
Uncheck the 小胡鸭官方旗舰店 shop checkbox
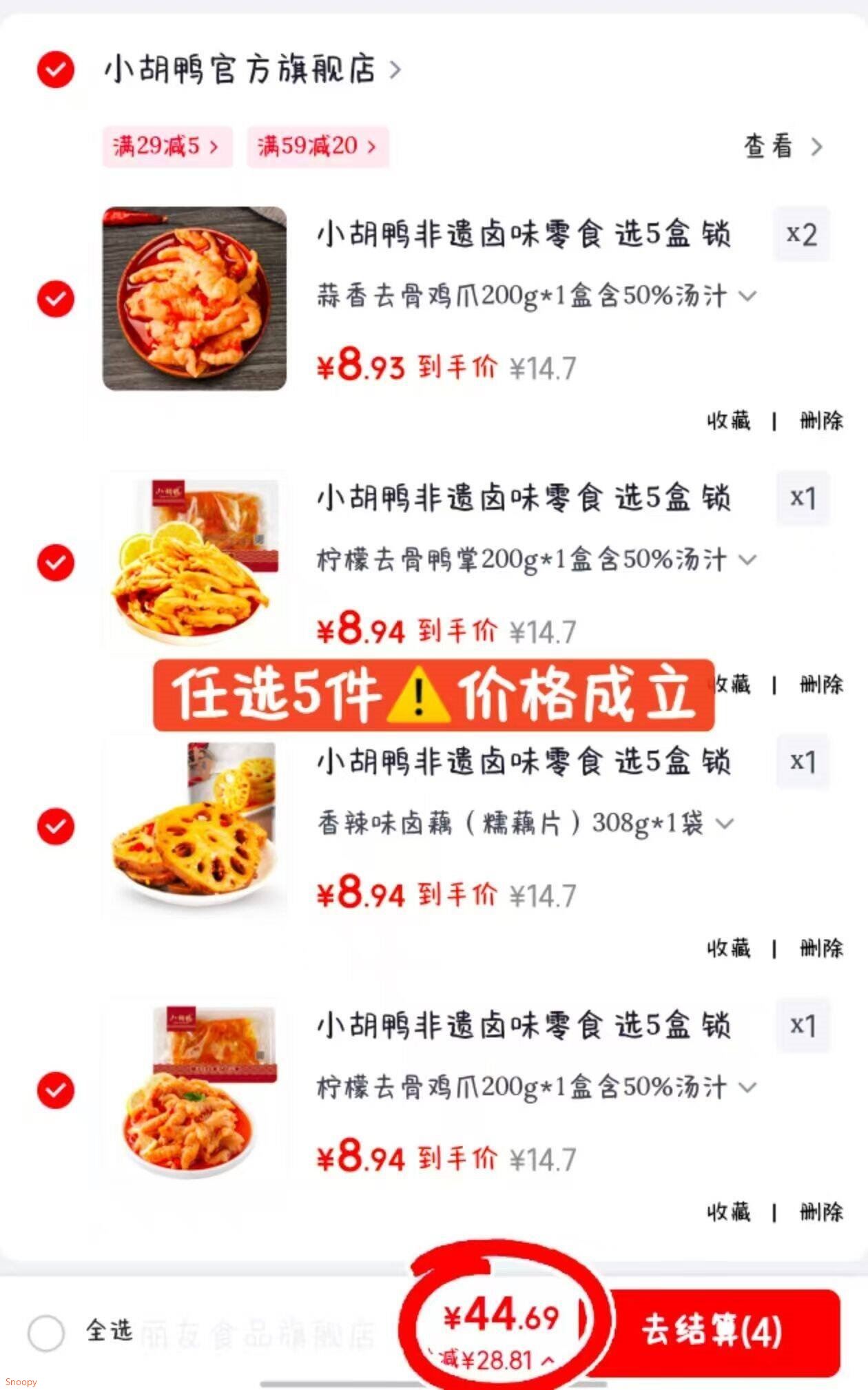[56, 70]
